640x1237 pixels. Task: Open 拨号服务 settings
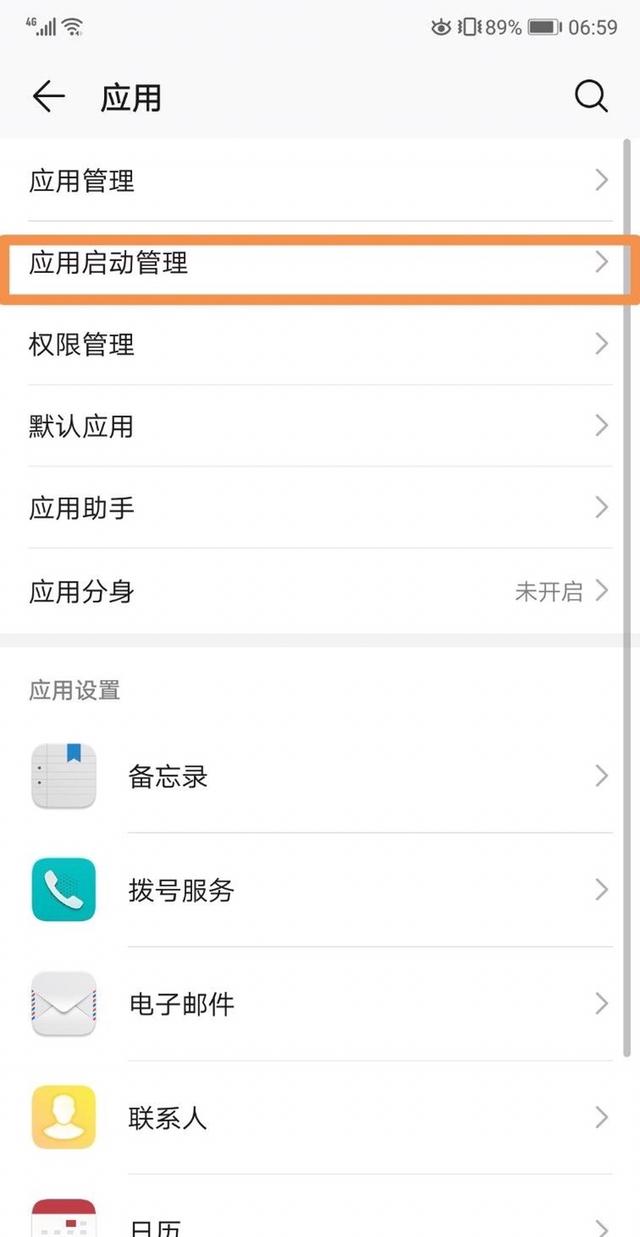(320, 890)
